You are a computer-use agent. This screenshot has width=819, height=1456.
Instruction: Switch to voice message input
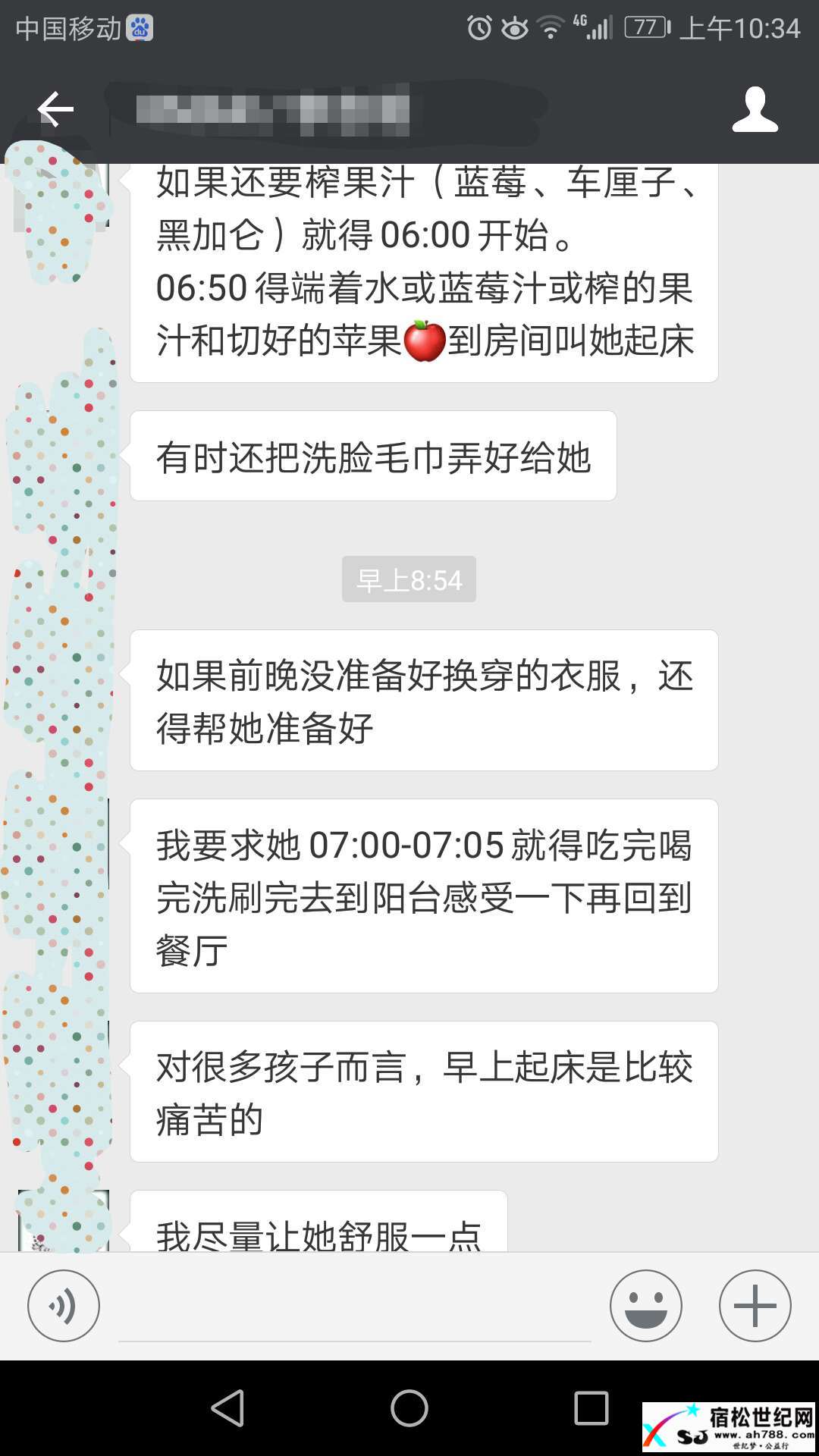tap(64, 1306)
